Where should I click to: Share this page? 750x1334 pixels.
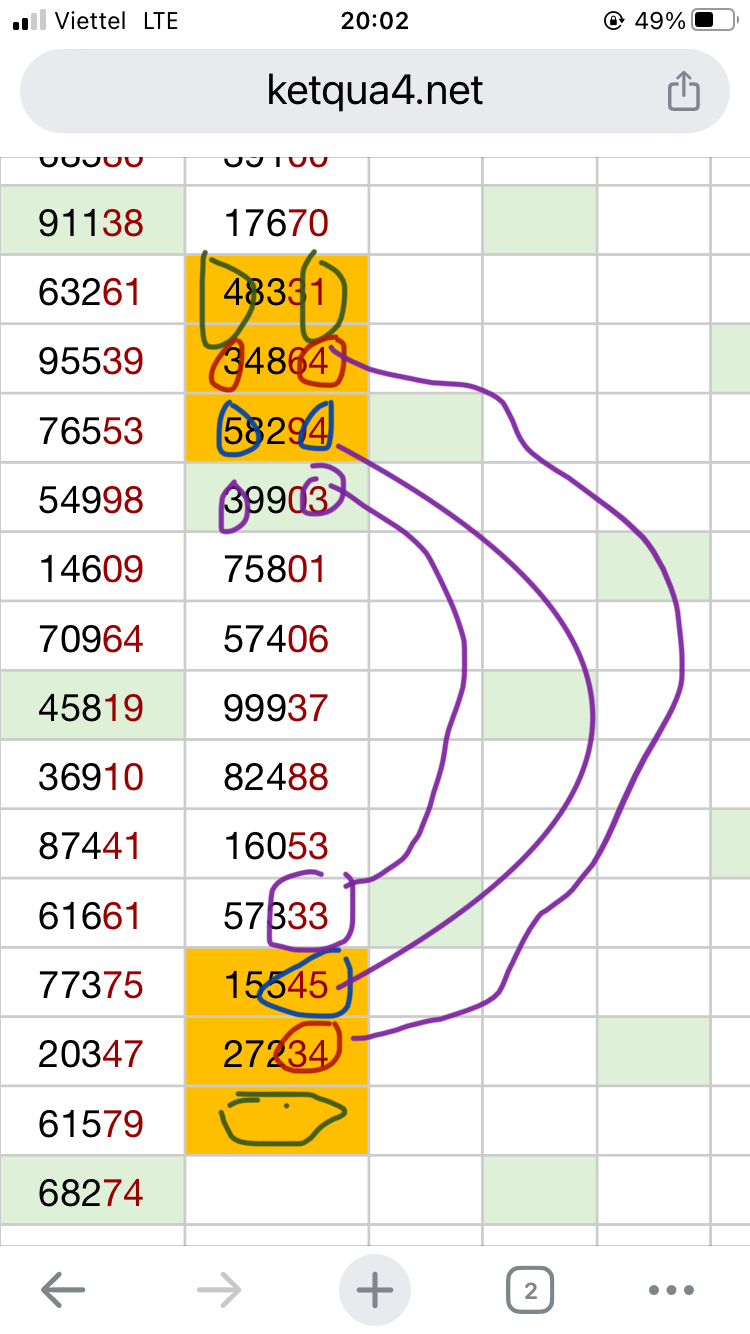pos(683,91)
